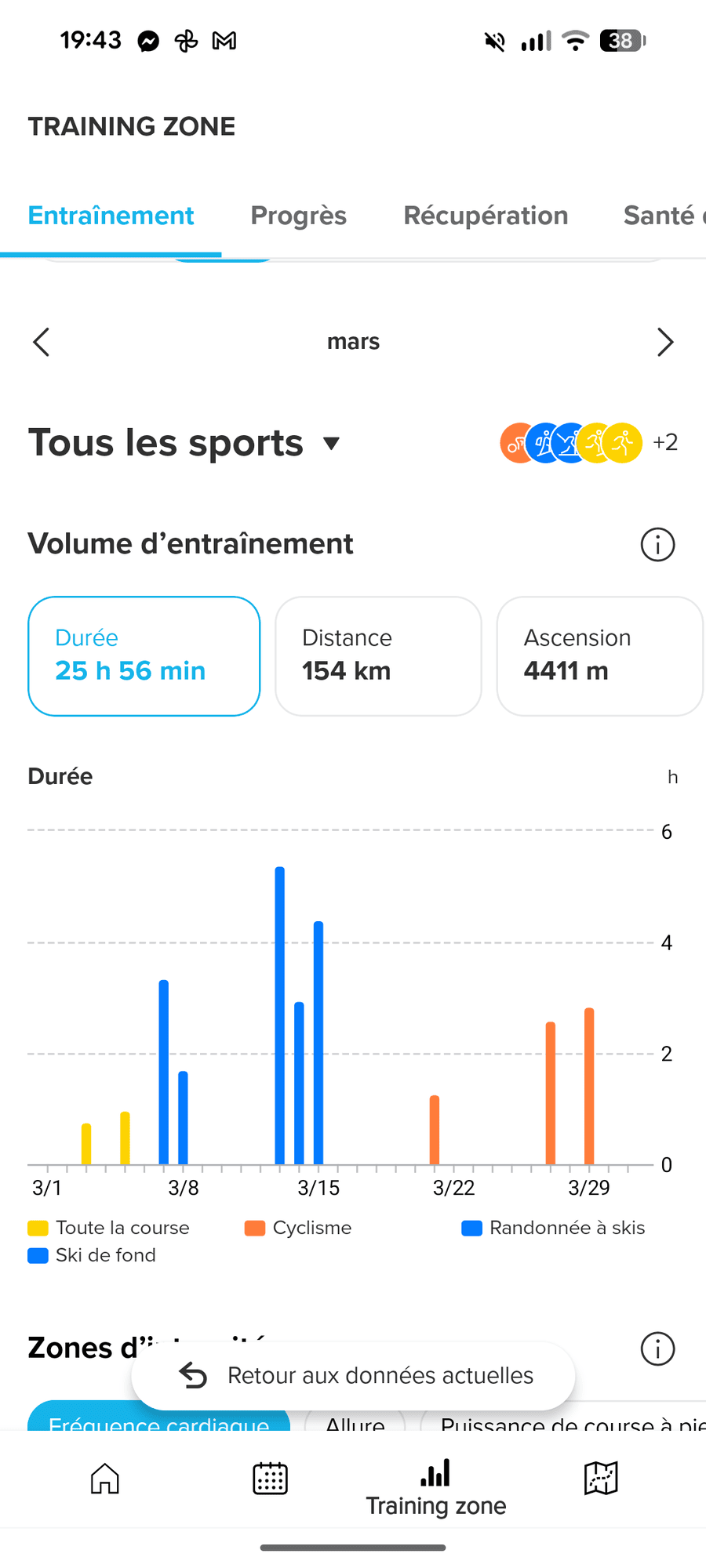Select the Entraînement tab
Screen dimensions: 706x1568
coord(111,216)
